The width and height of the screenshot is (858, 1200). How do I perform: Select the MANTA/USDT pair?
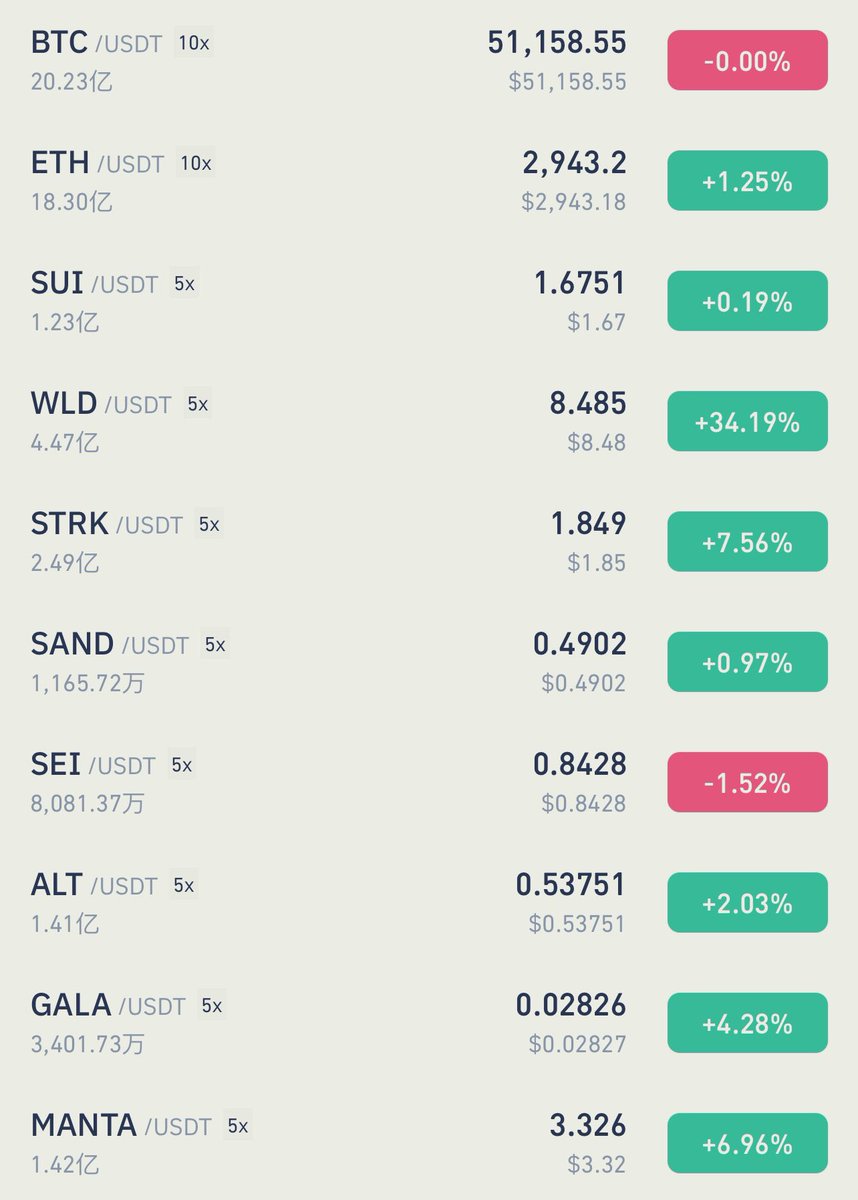pyautogui.click(x=84, y=1126)
